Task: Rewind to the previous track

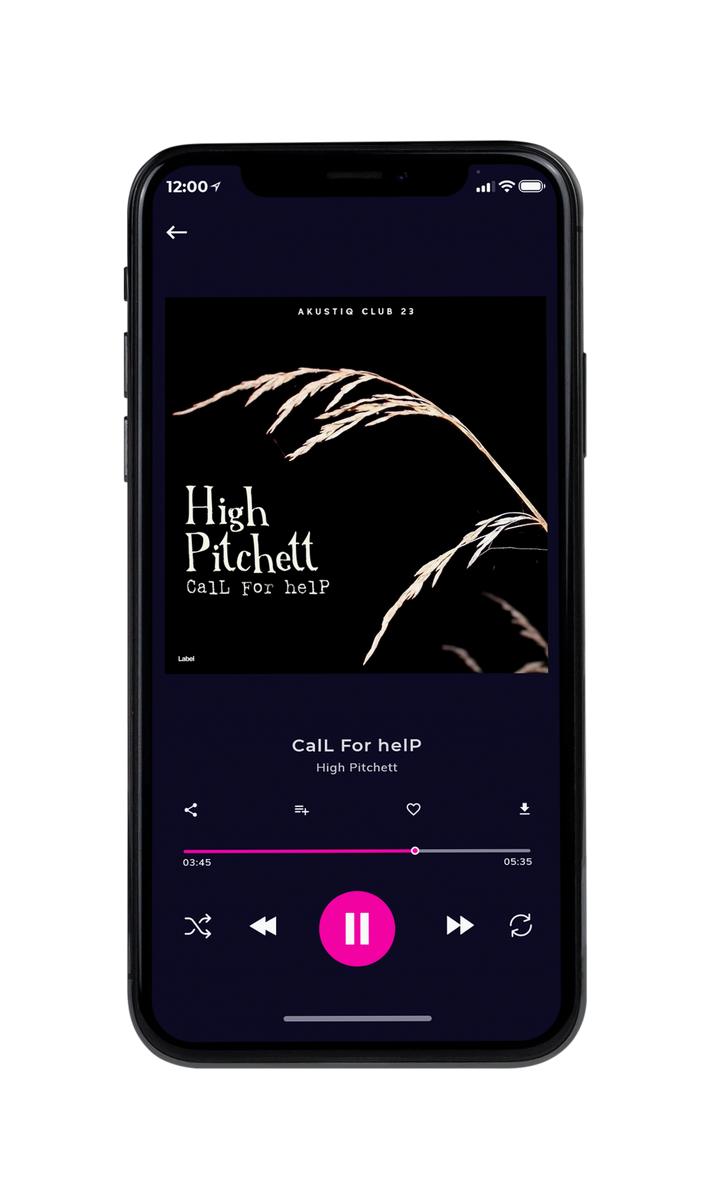Action: tap(263, 927)
